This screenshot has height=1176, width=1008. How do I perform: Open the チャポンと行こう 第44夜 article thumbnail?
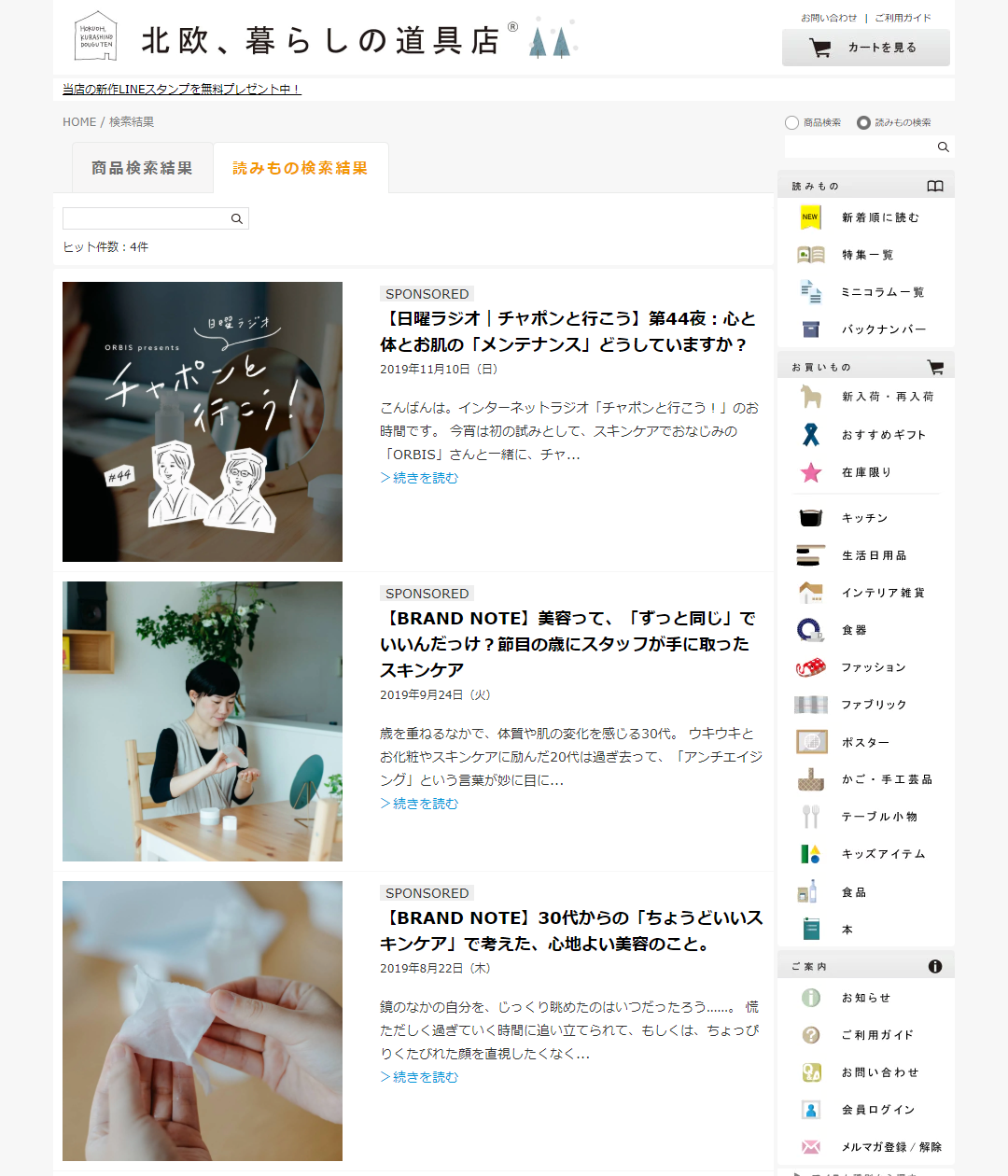coord(203,422)
